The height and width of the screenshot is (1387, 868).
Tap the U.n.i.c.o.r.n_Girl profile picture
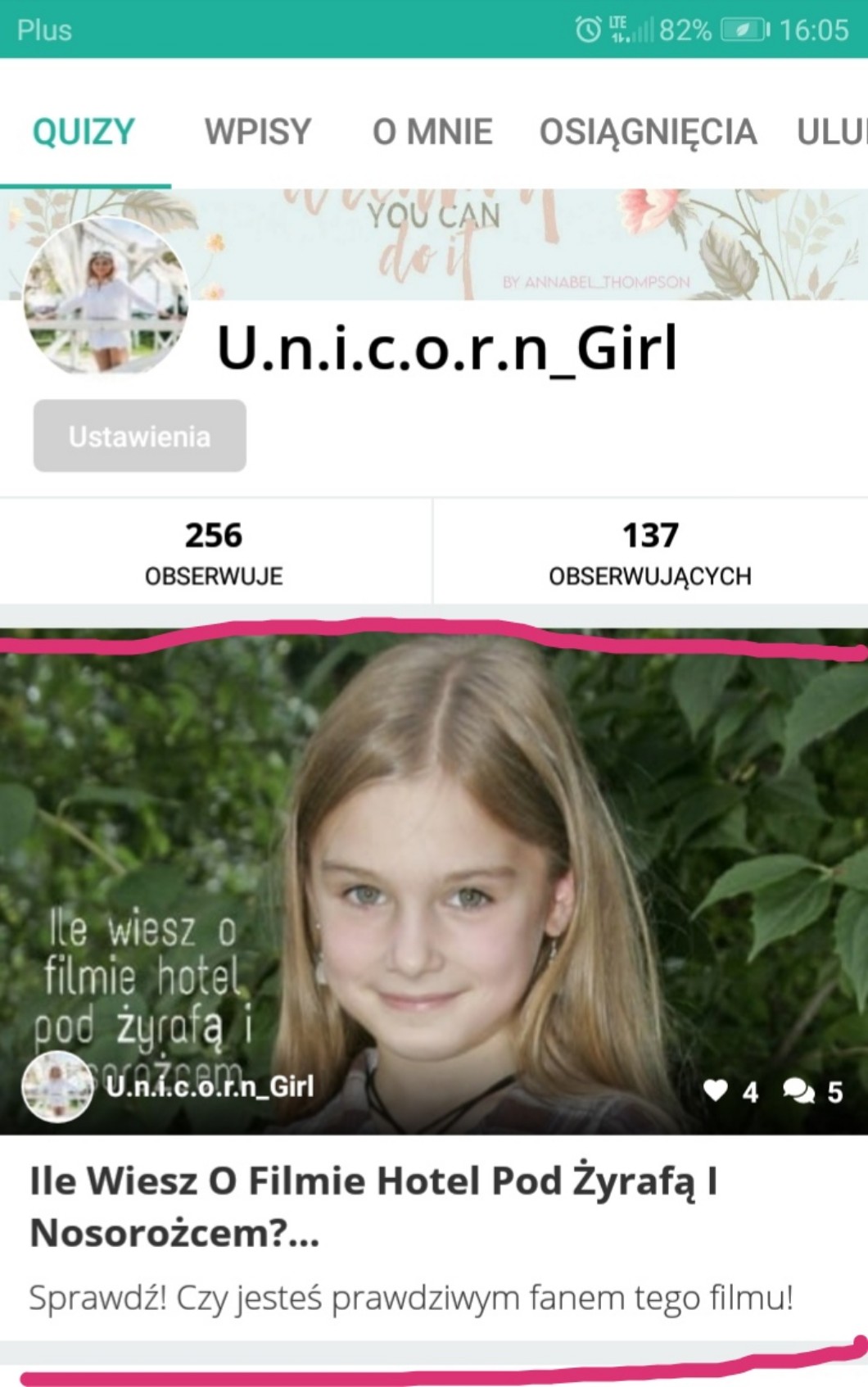(106, 297)
